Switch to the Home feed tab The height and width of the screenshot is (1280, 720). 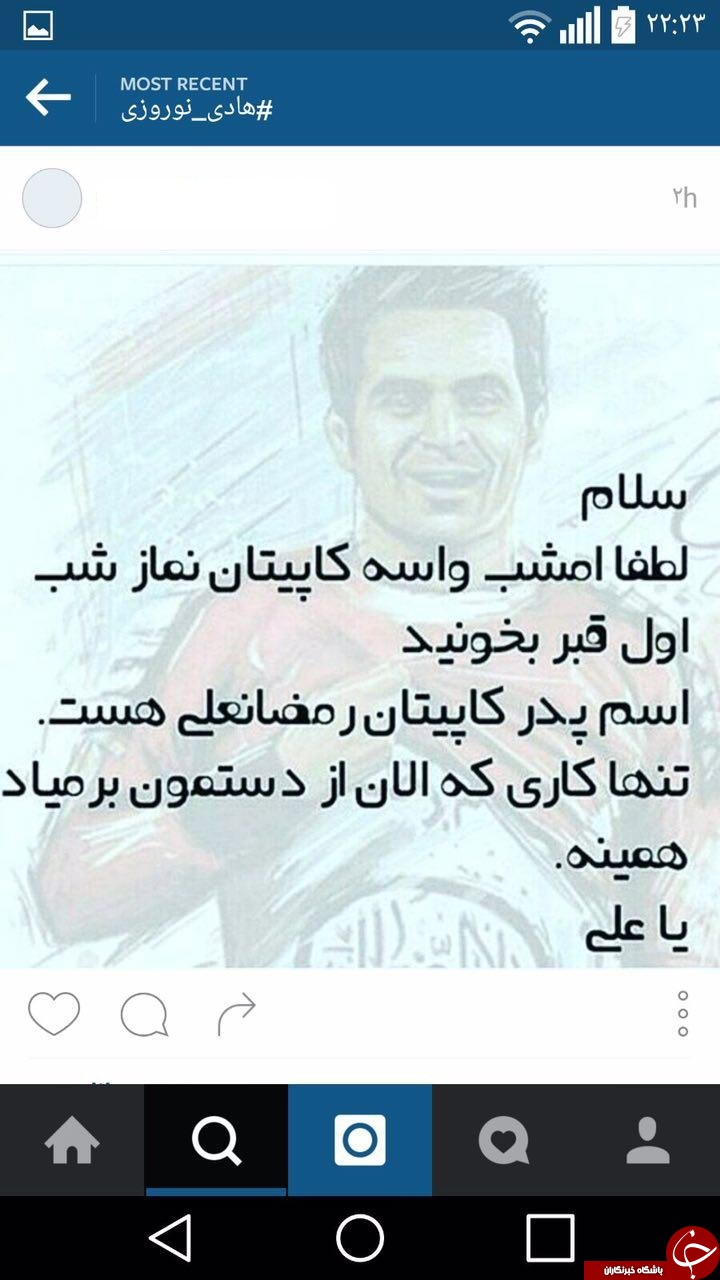(x=72, y=1140)
